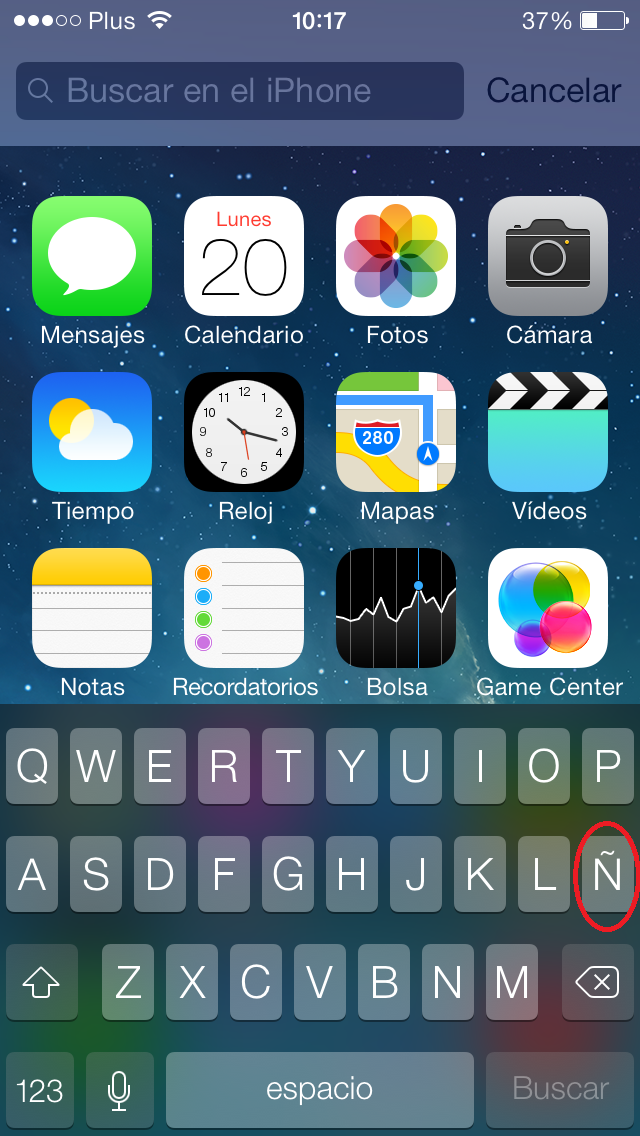Launch Game Center

coord(548,608)
